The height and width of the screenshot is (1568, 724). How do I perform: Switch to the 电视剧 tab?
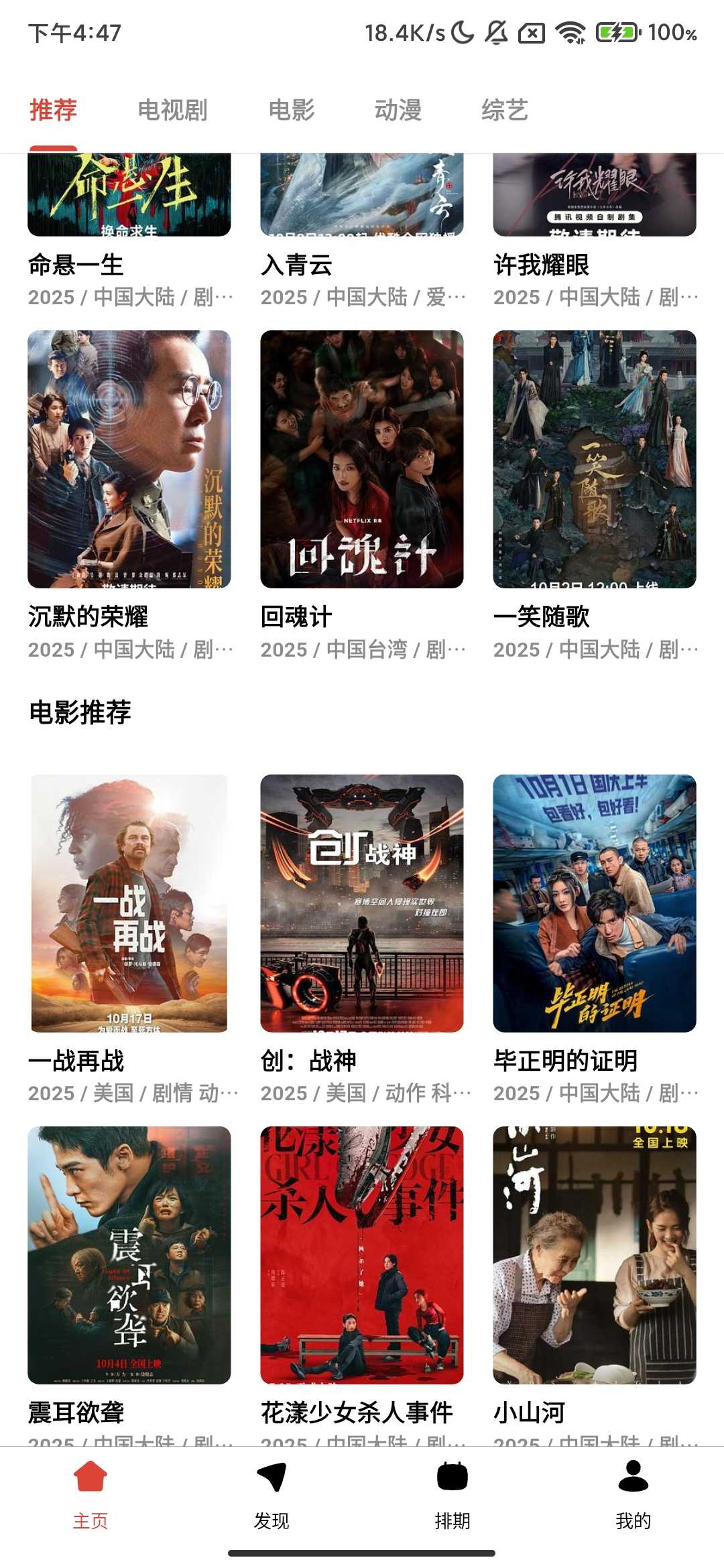coord(172,110)
